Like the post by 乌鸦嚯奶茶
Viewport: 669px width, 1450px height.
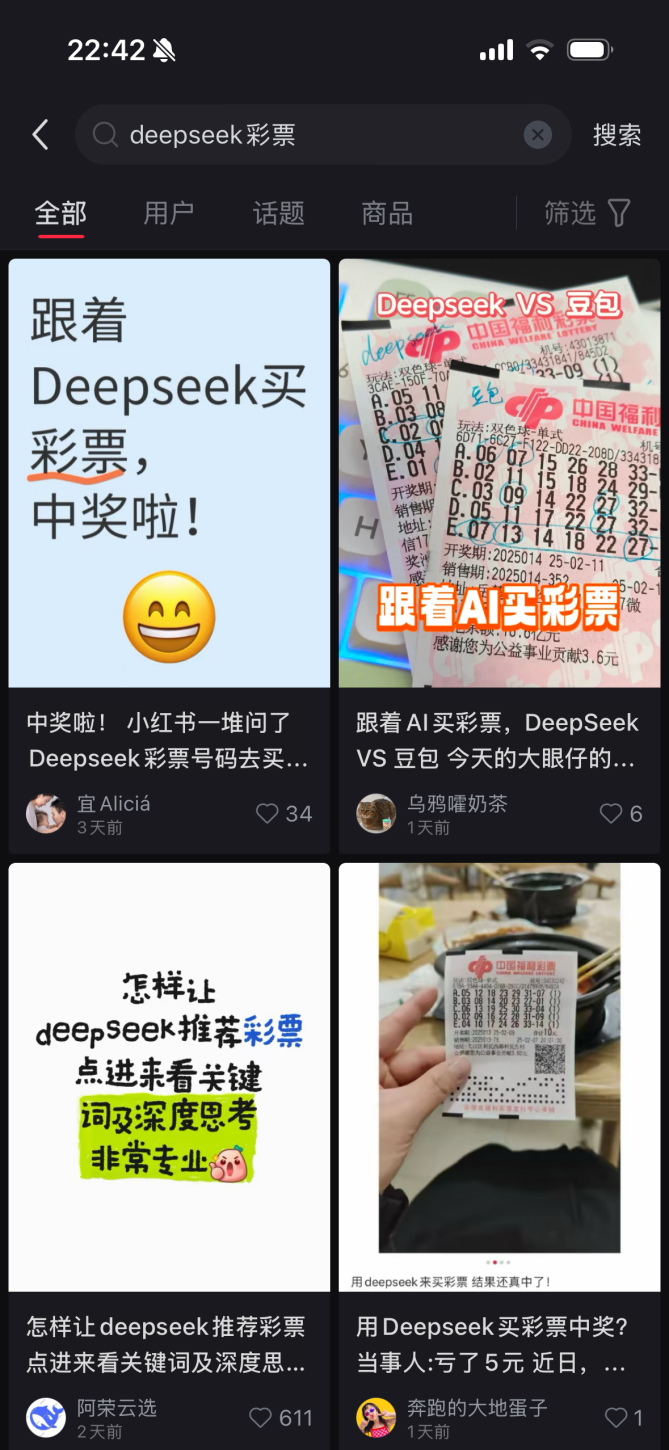[610, 814]
